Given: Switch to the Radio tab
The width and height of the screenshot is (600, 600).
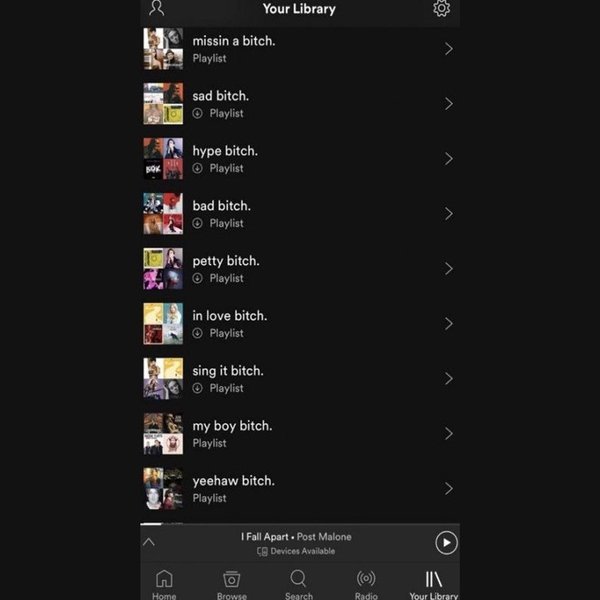Looking at the screenshot, I should tap(366, 584).
